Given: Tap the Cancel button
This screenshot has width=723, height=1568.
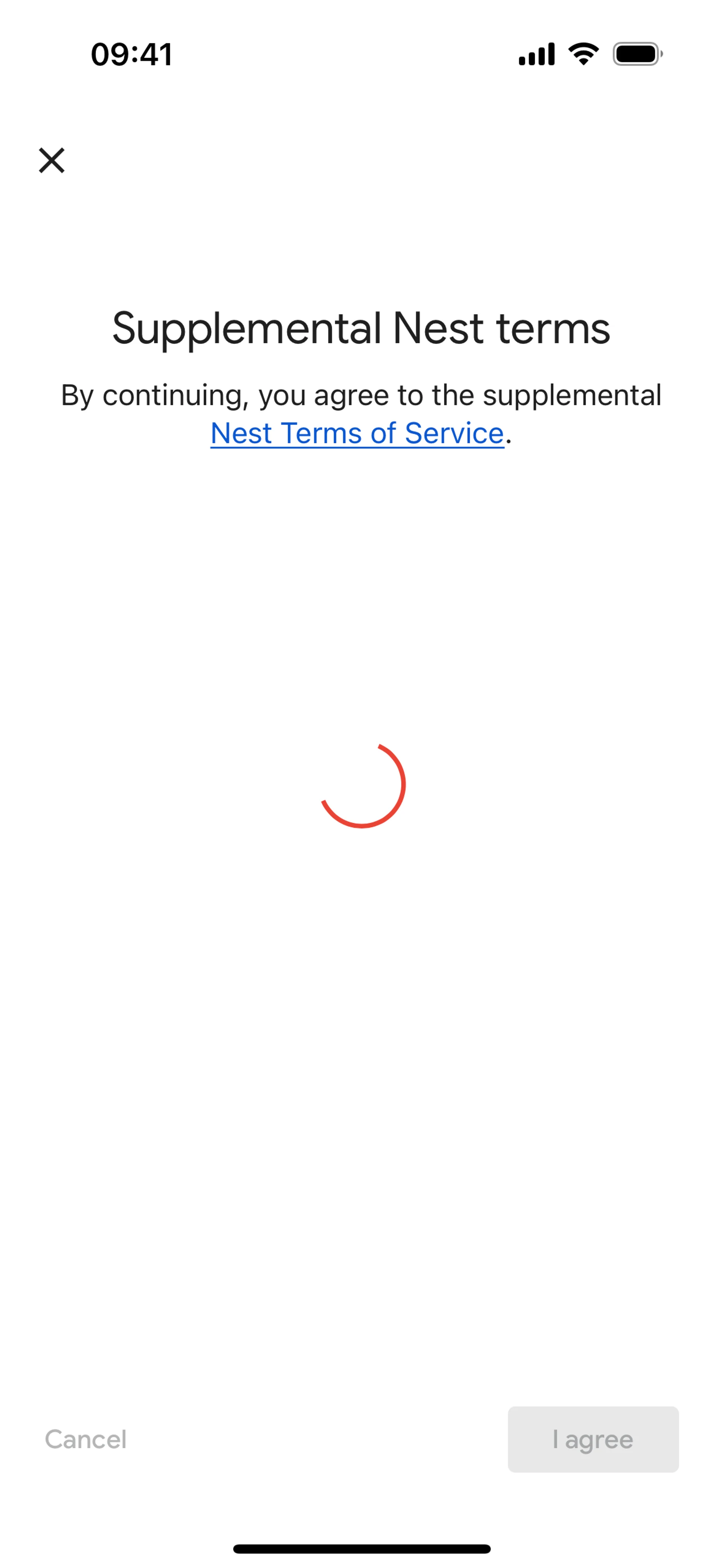Looking at the screenshot, I should [86, 1440].
